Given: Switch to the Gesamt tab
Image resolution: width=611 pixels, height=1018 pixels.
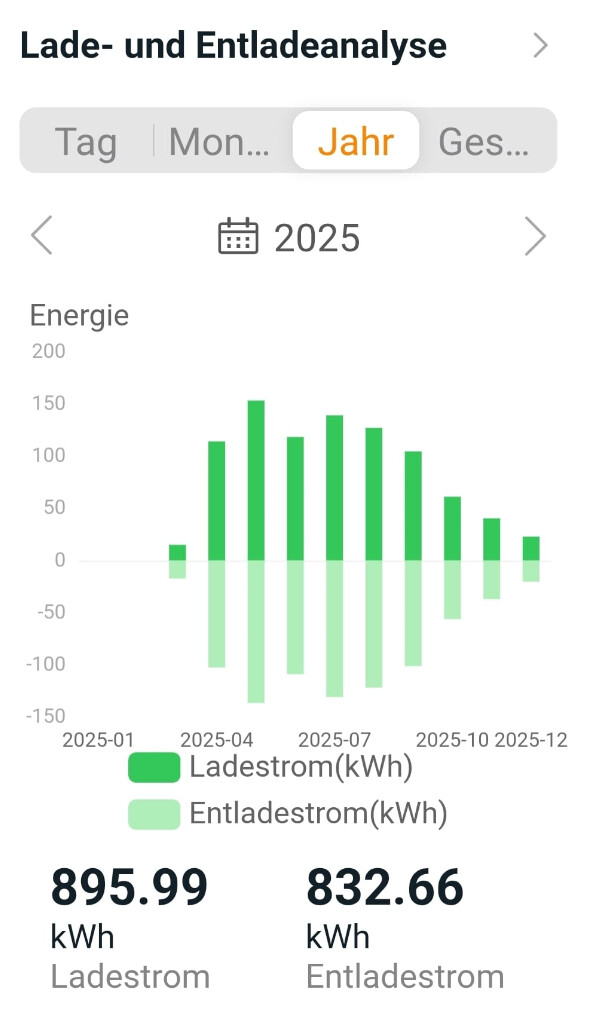Looking at the screenshot, I should tap(484, 142).
